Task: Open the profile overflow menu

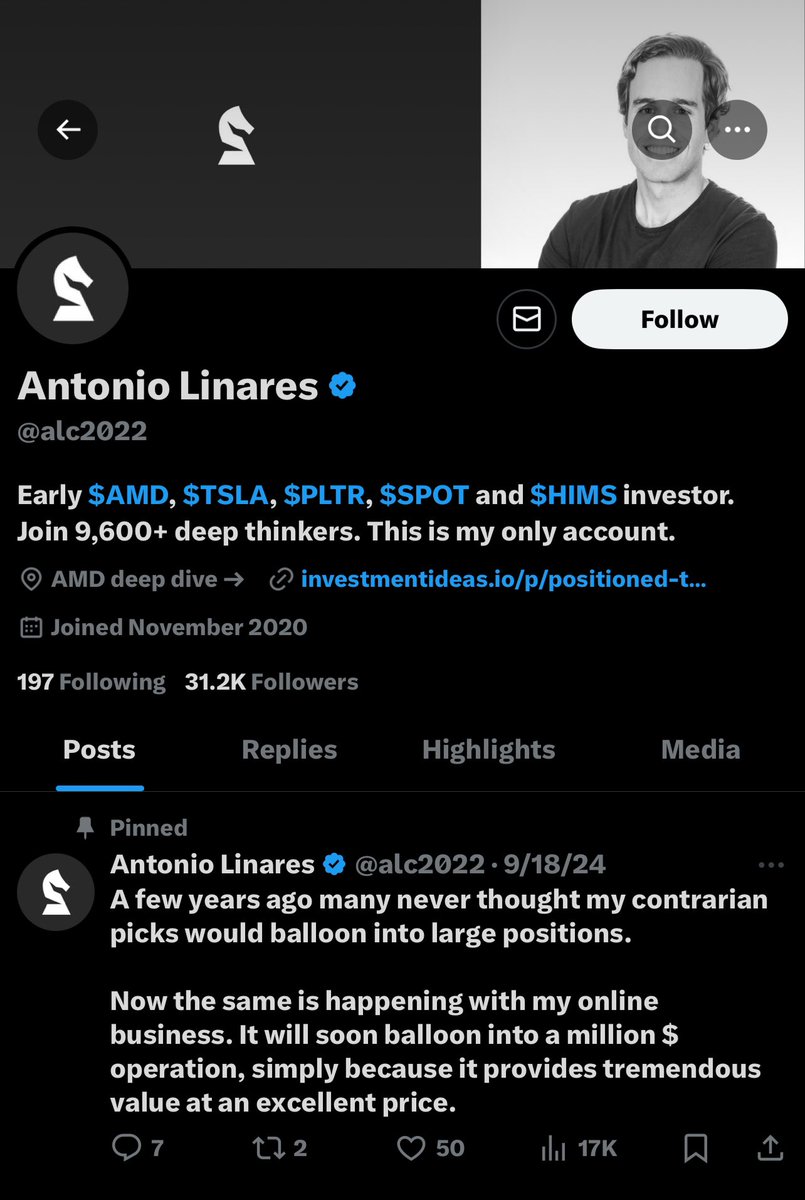Action: (737, 129)
